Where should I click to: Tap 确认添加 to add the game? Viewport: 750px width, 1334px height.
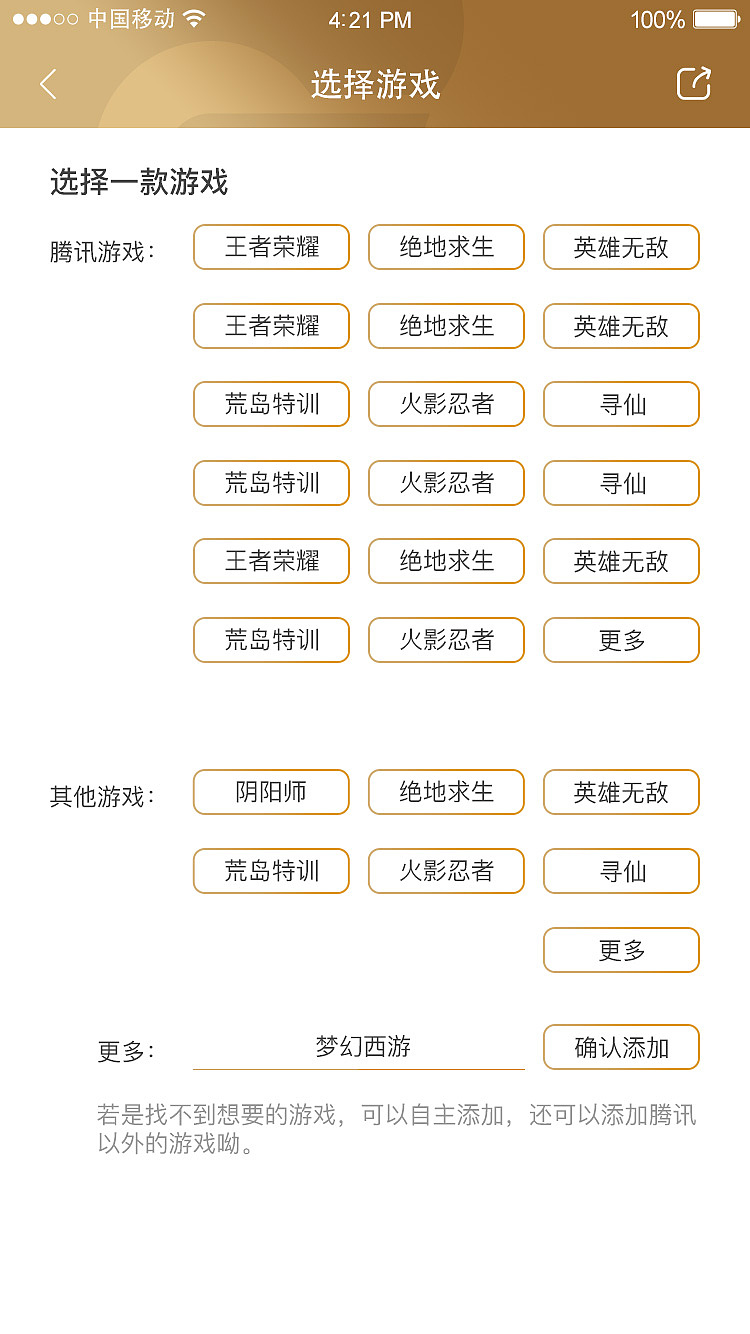click(x=621, y=1047)
